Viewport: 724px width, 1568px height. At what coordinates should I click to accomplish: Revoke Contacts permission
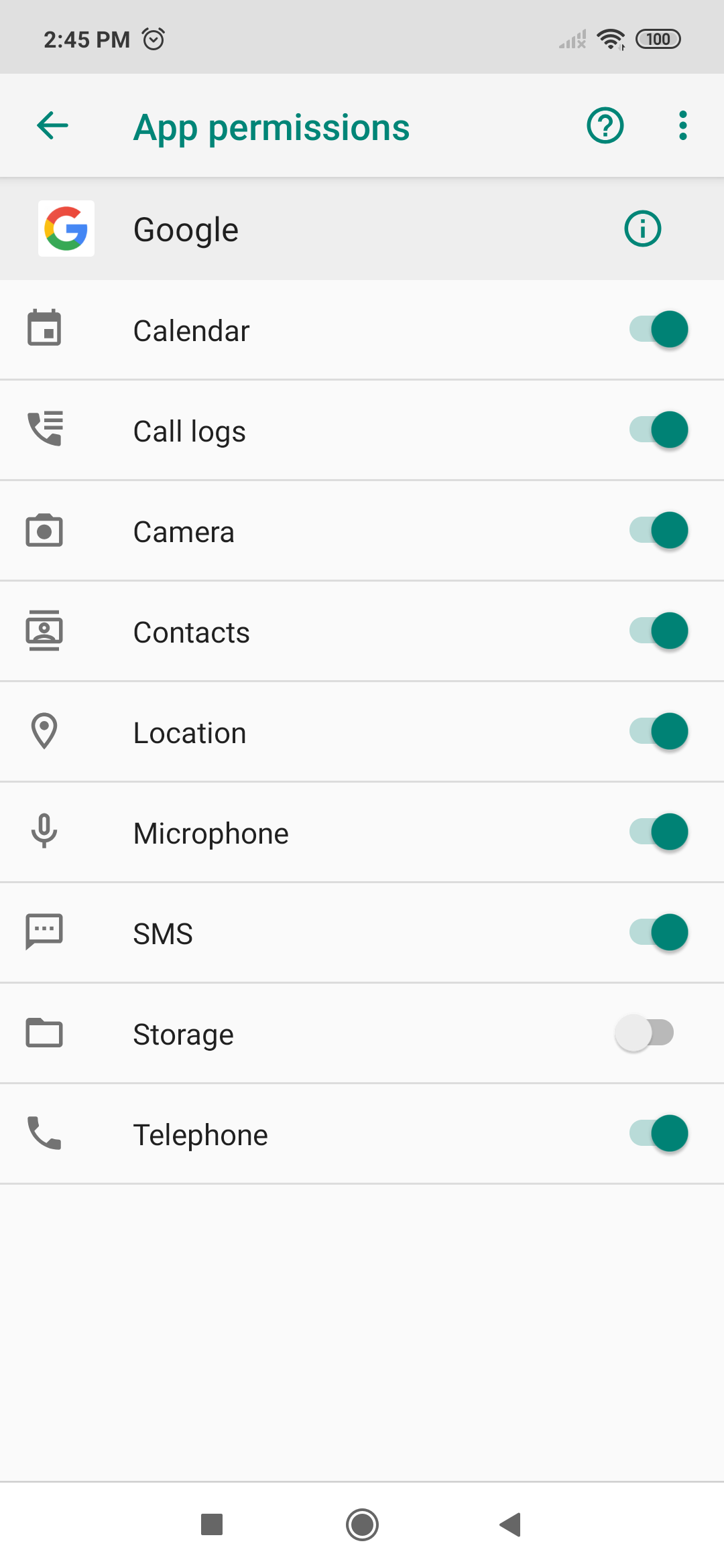click(658, 631)
